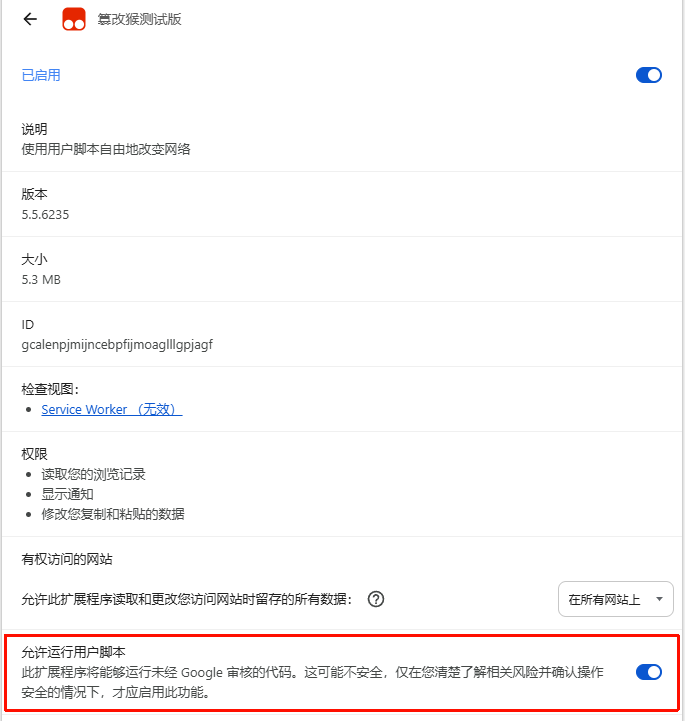The width and height of the screenshot is (685, 721).
Task: Expand the 在所有网站上 dropdown
Action: pos(615,599)
